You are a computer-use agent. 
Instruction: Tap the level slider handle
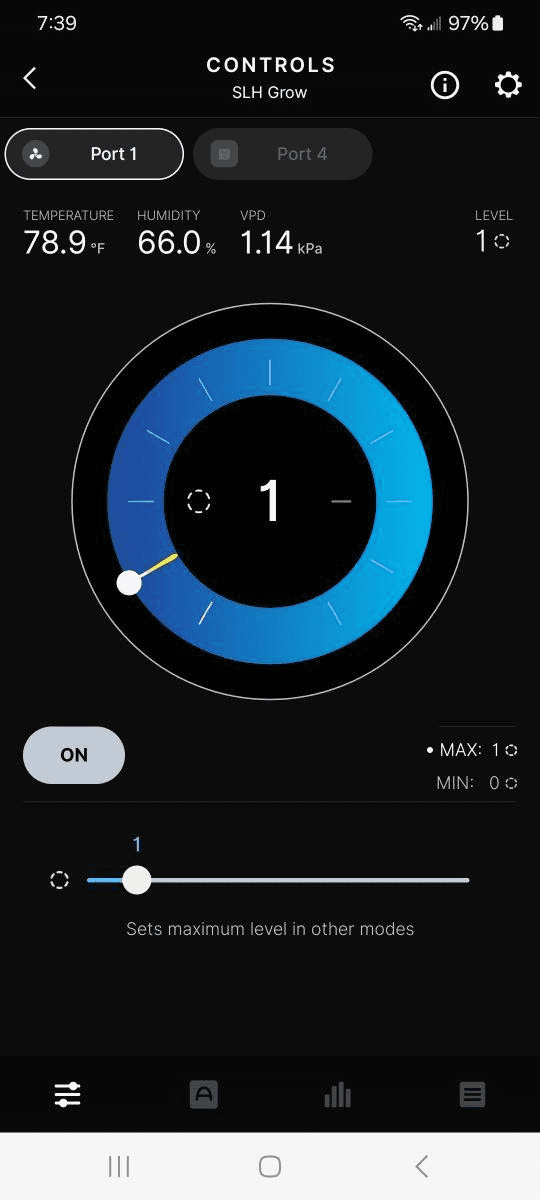tap(137, 880)
